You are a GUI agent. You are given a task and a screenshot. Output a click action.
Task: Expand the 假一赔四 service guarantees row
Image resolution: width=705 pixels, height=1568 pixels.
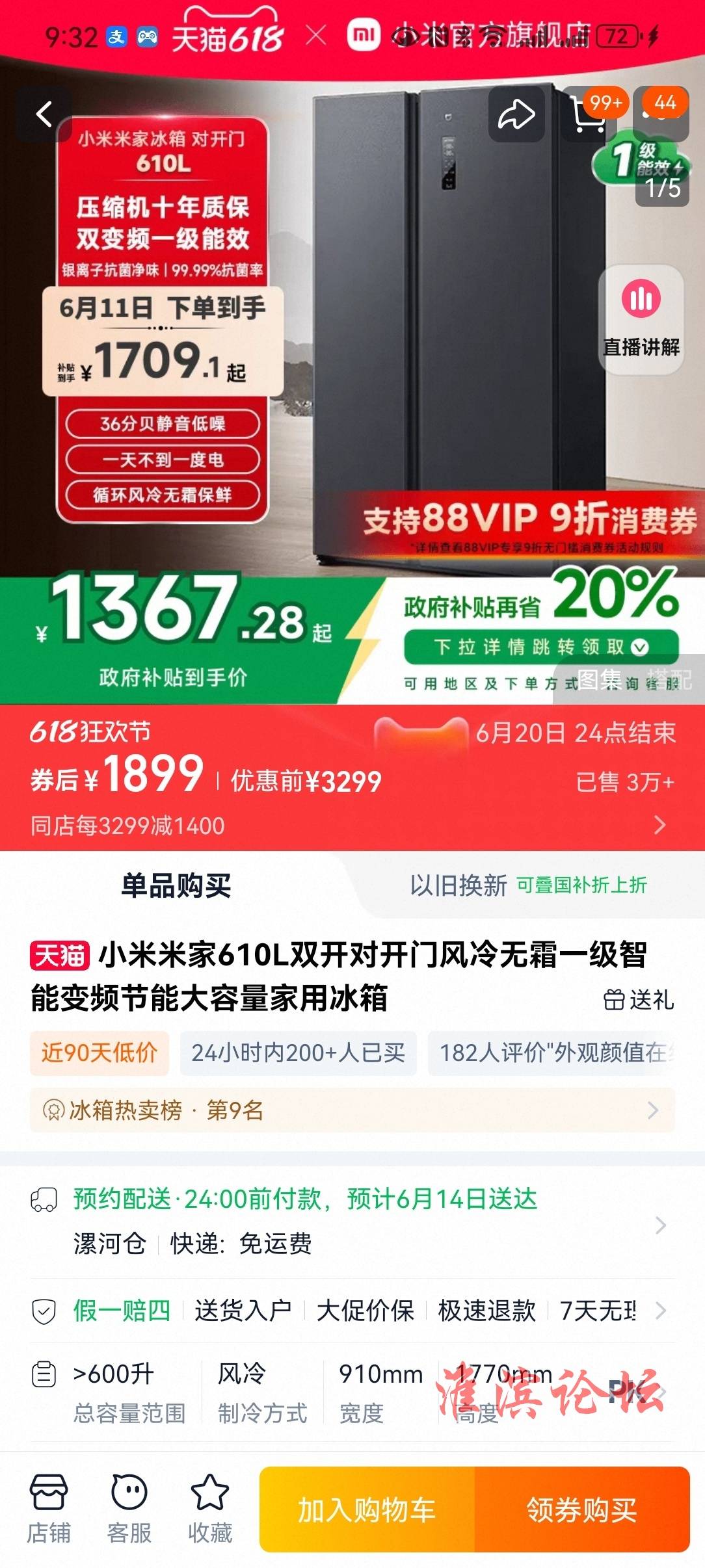[x=351, y=1310]
